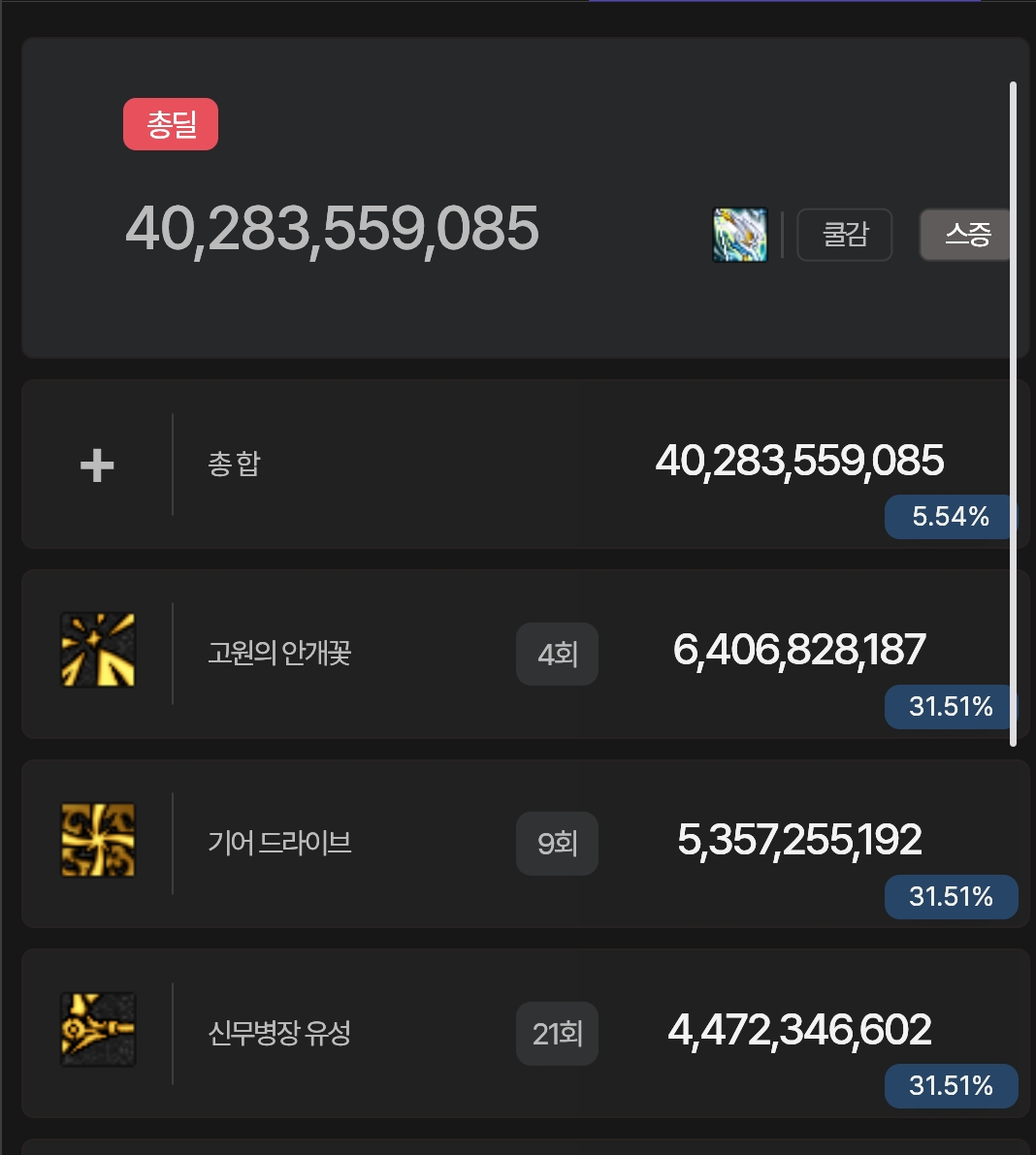
Task: Select the 쿨감 option button
Action: 844,235
